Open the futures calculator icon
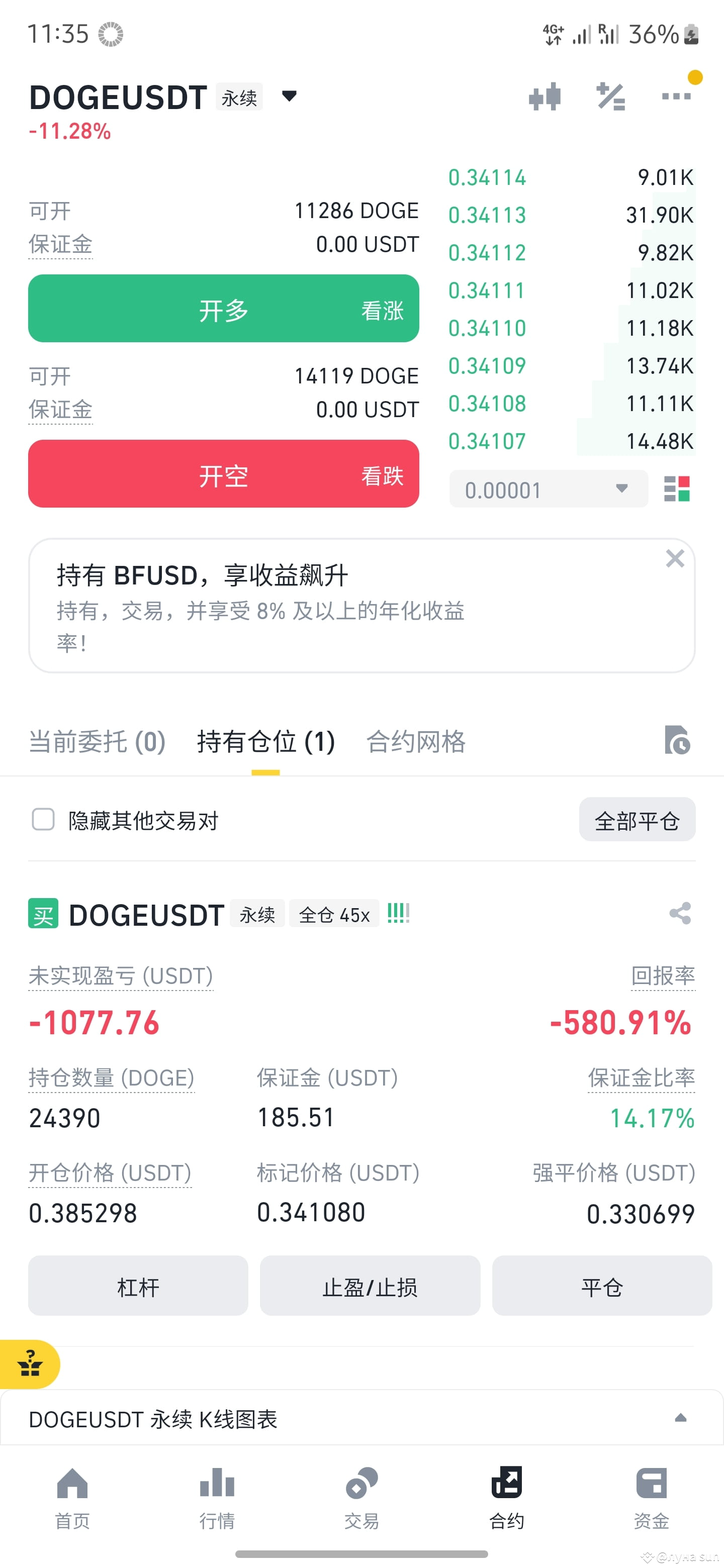Image resolution: width=724 pixels, height=1568 pixels. coord(611,96)
